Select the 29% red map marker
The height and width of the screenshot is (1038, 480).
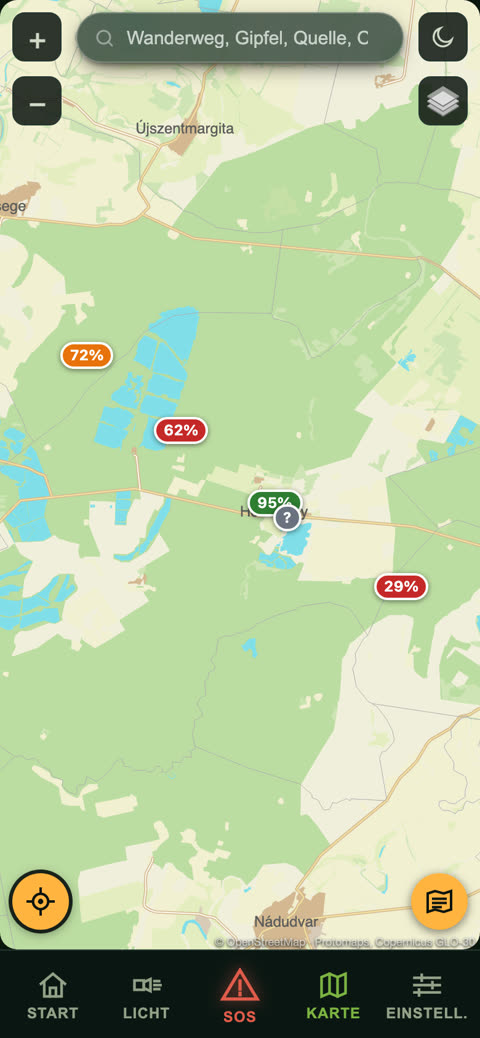[401, 587]
